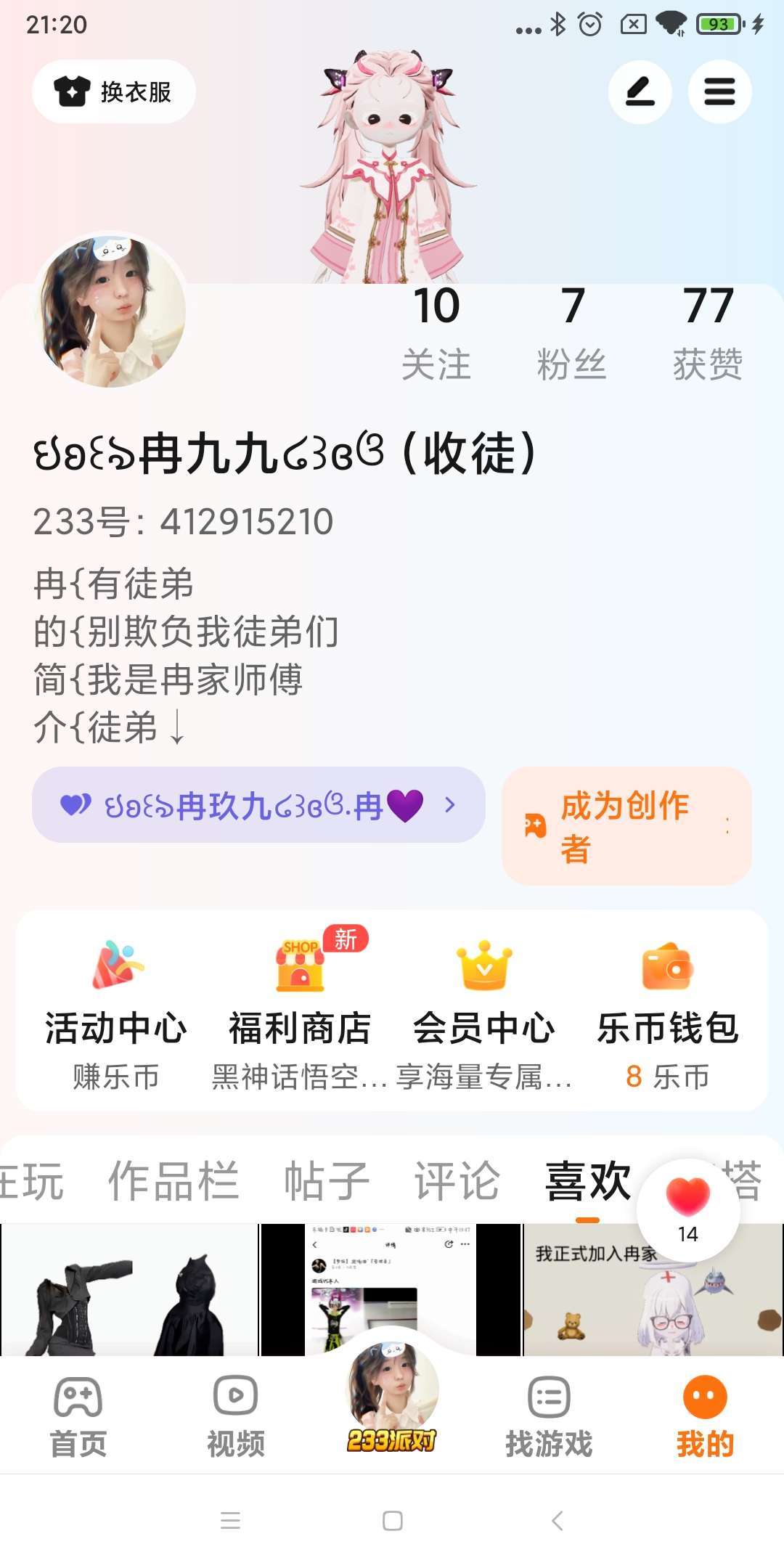Open 活动中心 activity center

(116, 1011)
